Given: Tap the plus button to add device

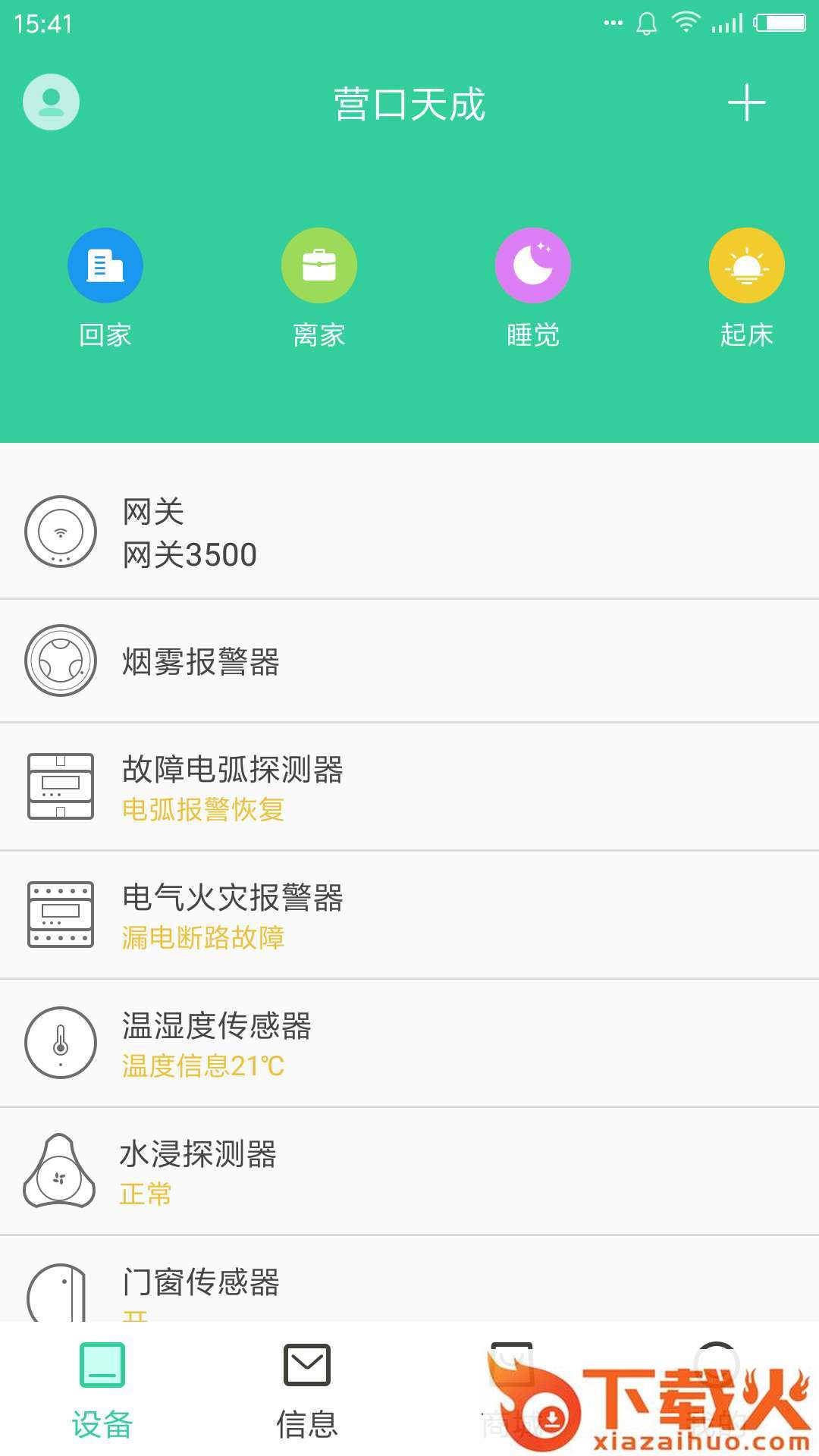Looking at the screenshot, I should coord(746,104).
